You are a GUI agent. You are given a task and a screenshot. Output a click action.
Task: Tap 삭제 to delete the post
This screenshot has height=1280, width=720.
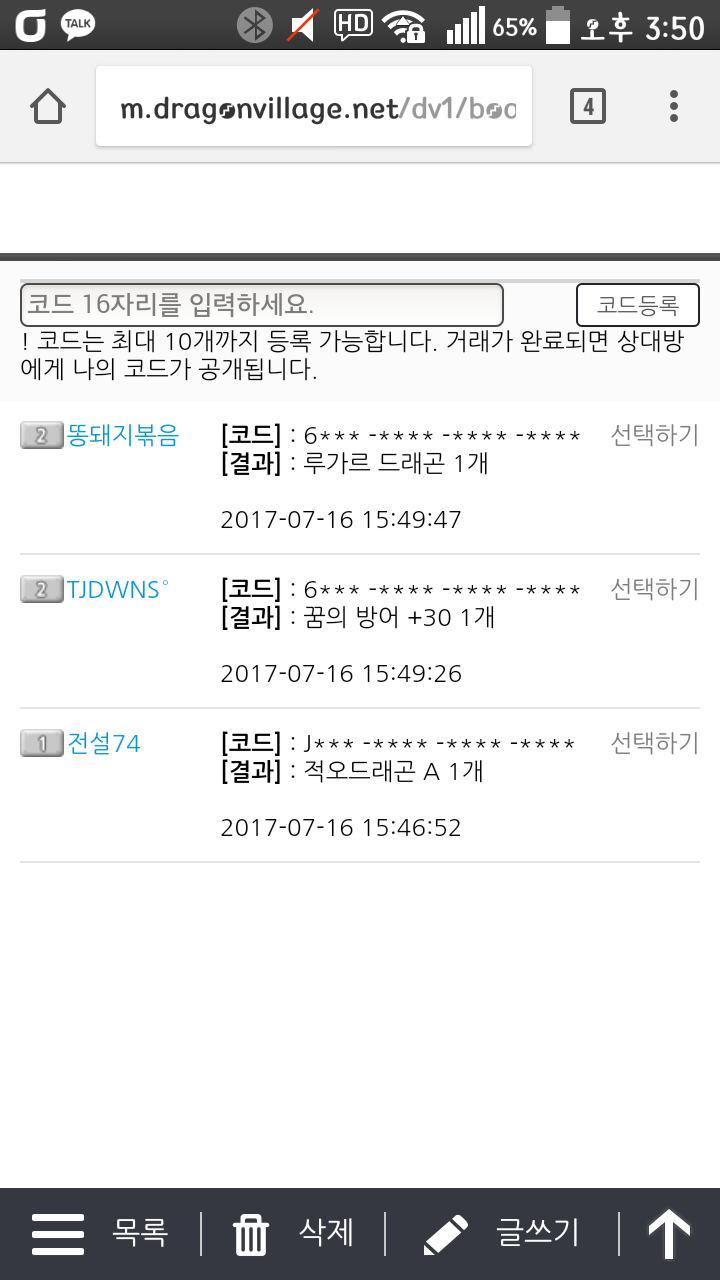click(x=295, y=1233)
